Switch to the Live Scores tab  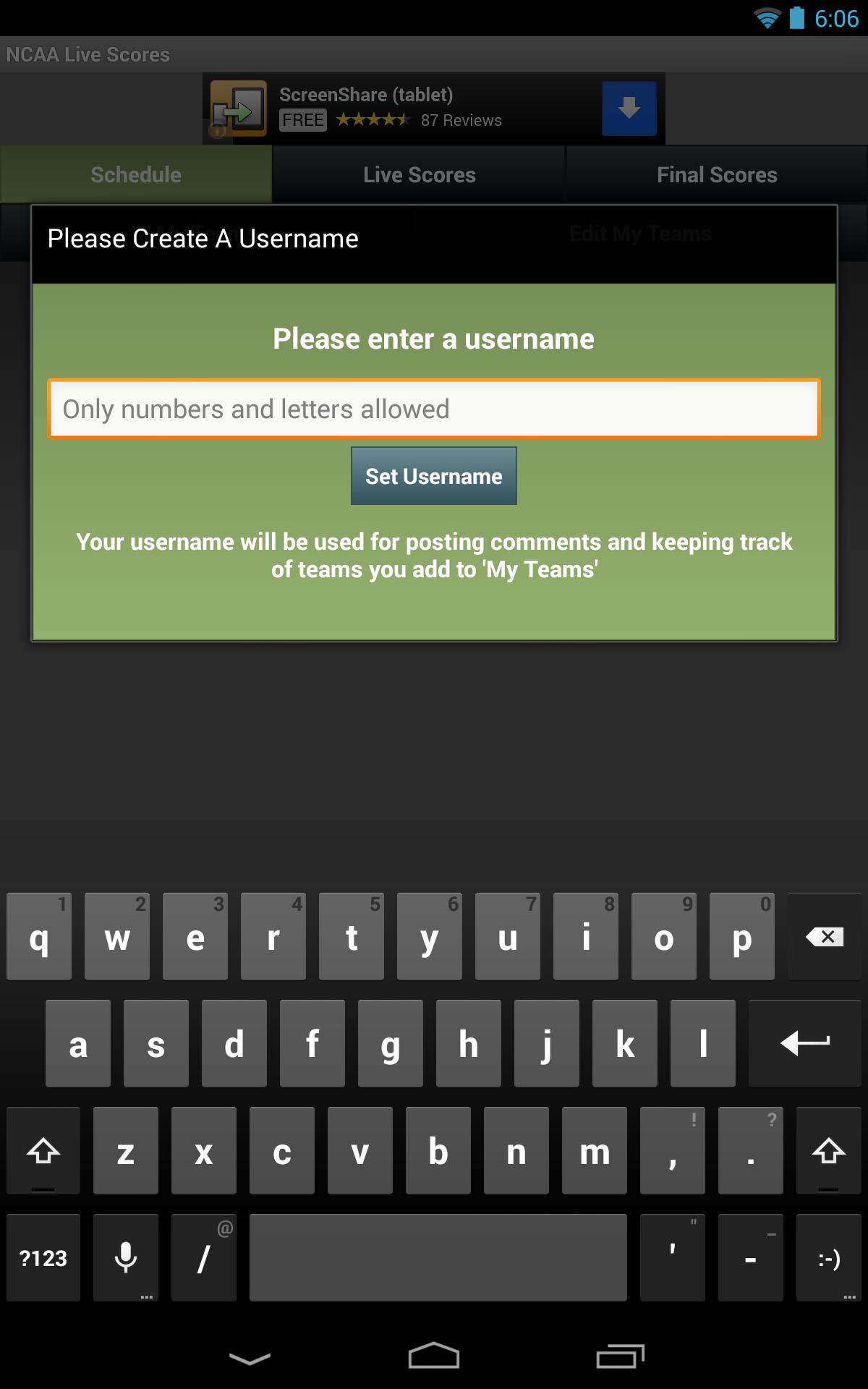tap(419, 175)
